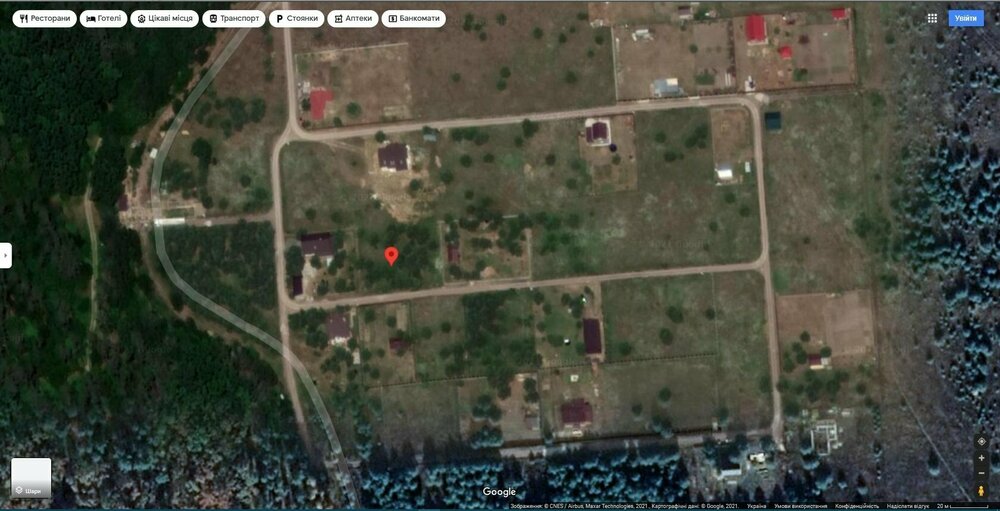Filter map by Ресторани chip
This screenshot has height=511, width=1000.
(x=44, y=18)
